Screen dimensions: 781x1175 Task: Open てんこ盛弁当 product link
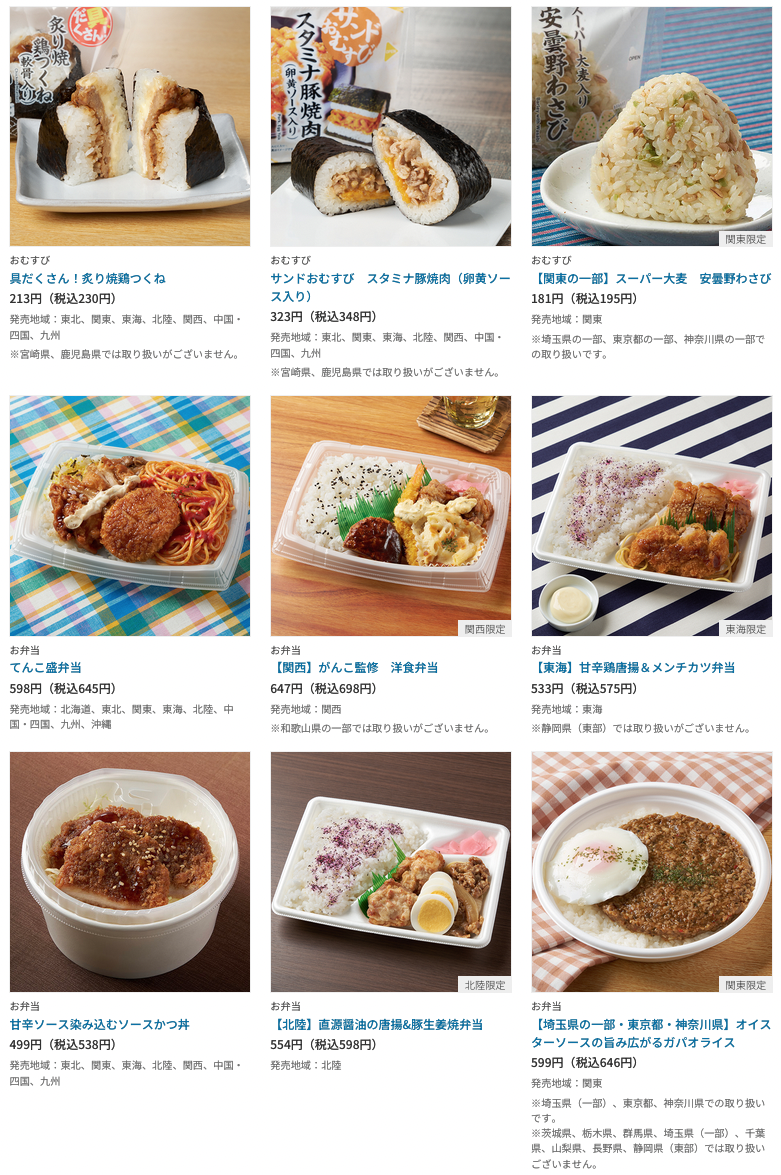click(46, 668)
